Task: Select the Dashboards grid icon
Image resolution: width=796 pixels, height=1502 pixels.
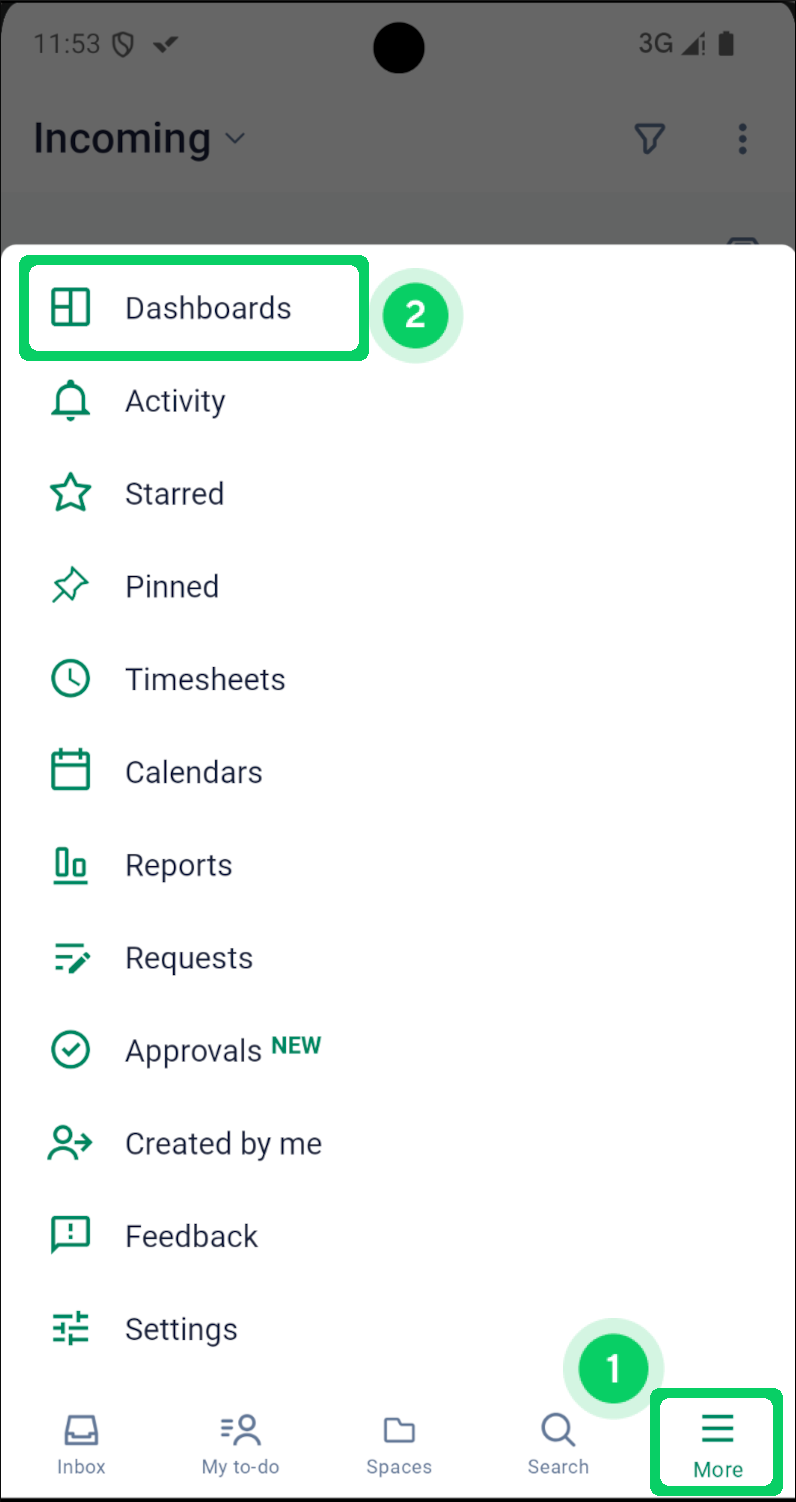Action: [70, 307]
